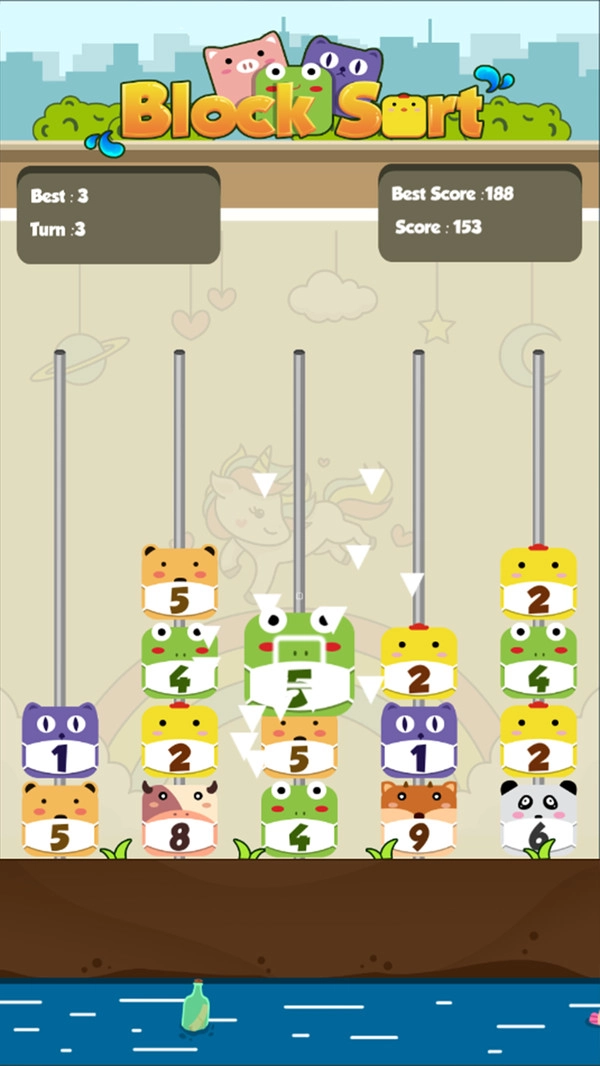Screen dimensions: 600x1066
Task: Tap the cow block numbered 8
Action: point(179,820)
